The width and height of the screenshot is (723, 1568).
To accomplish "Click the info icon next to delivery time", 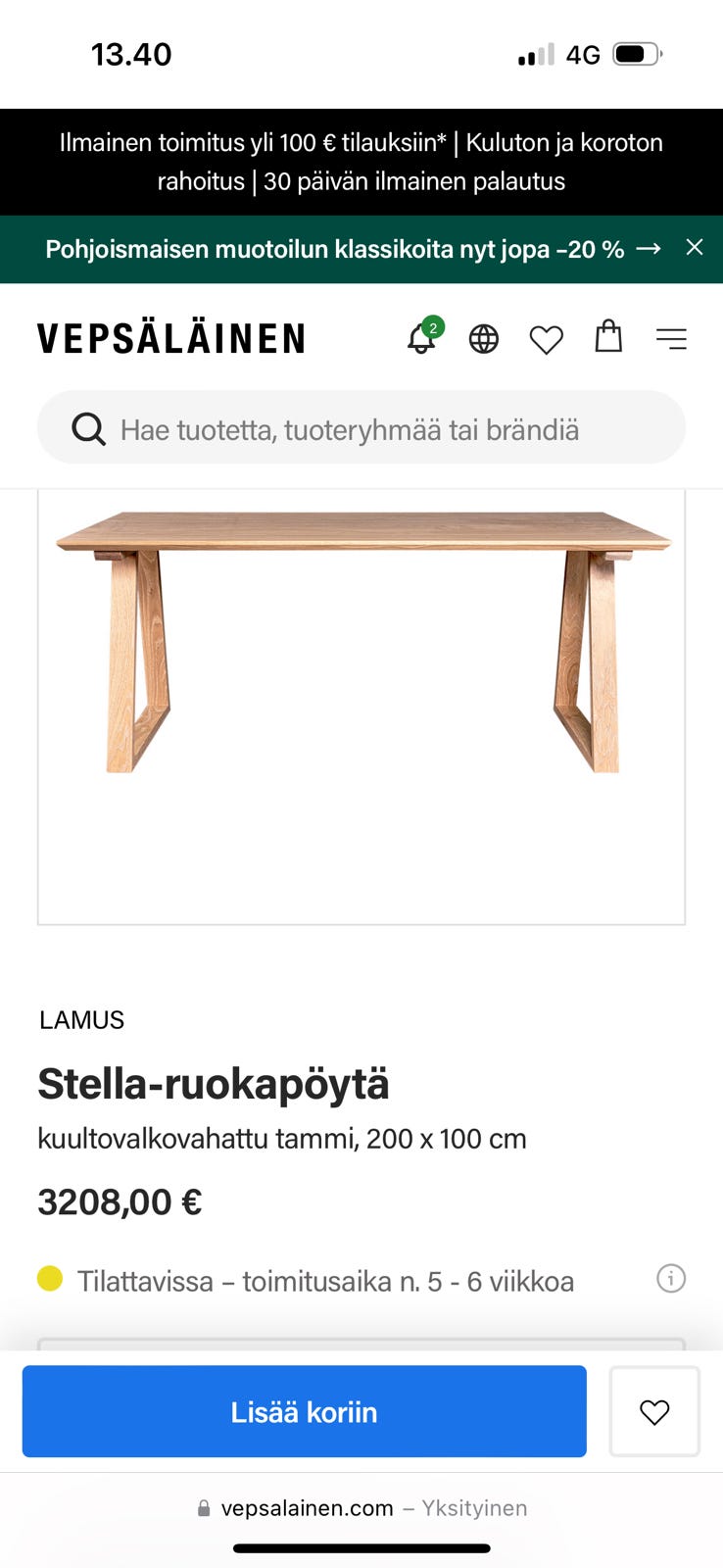I will coord(671,1279).
